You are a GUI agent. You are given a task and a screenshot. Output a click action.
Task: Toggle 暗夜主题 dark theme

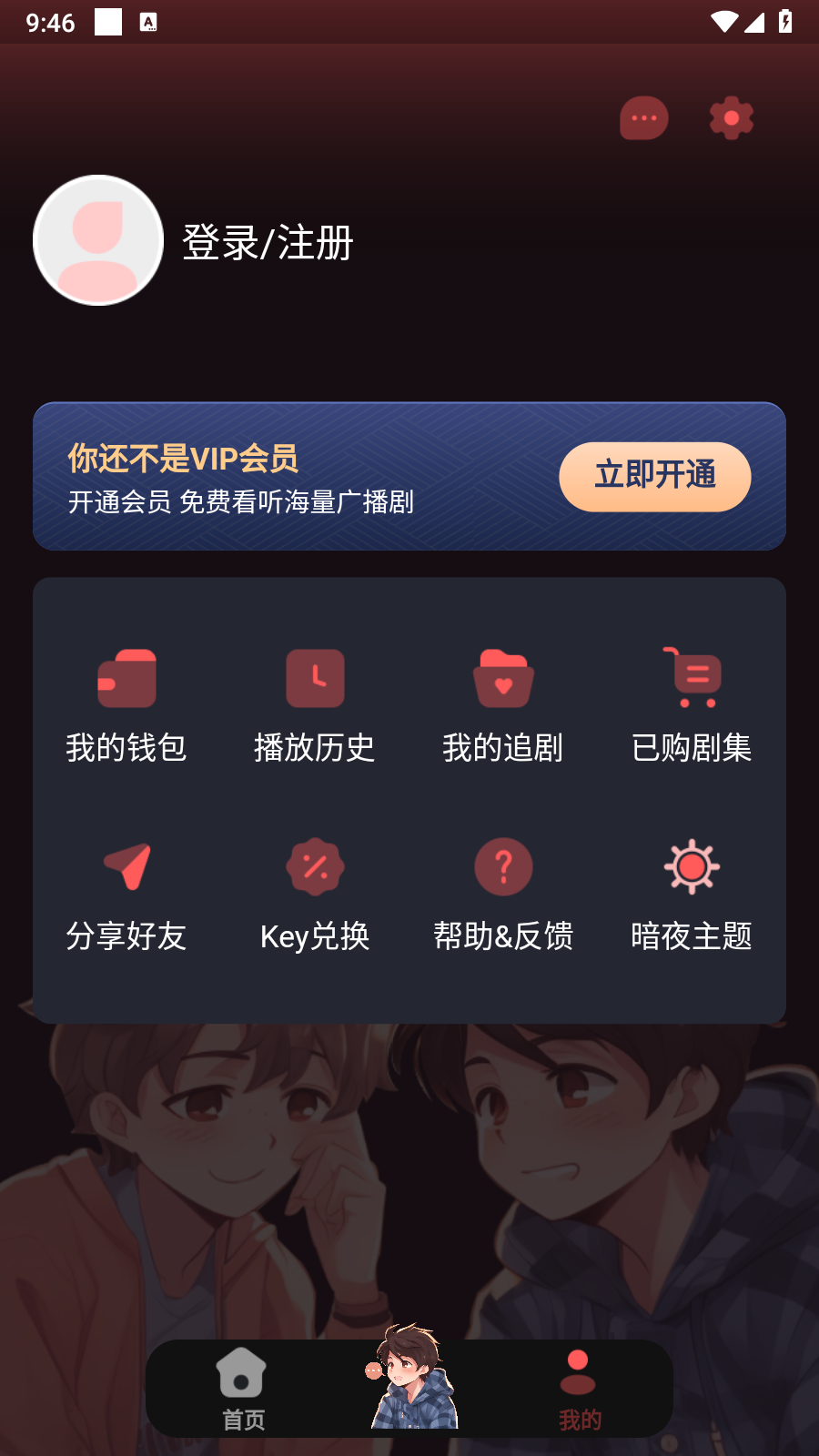pos(693,866)
